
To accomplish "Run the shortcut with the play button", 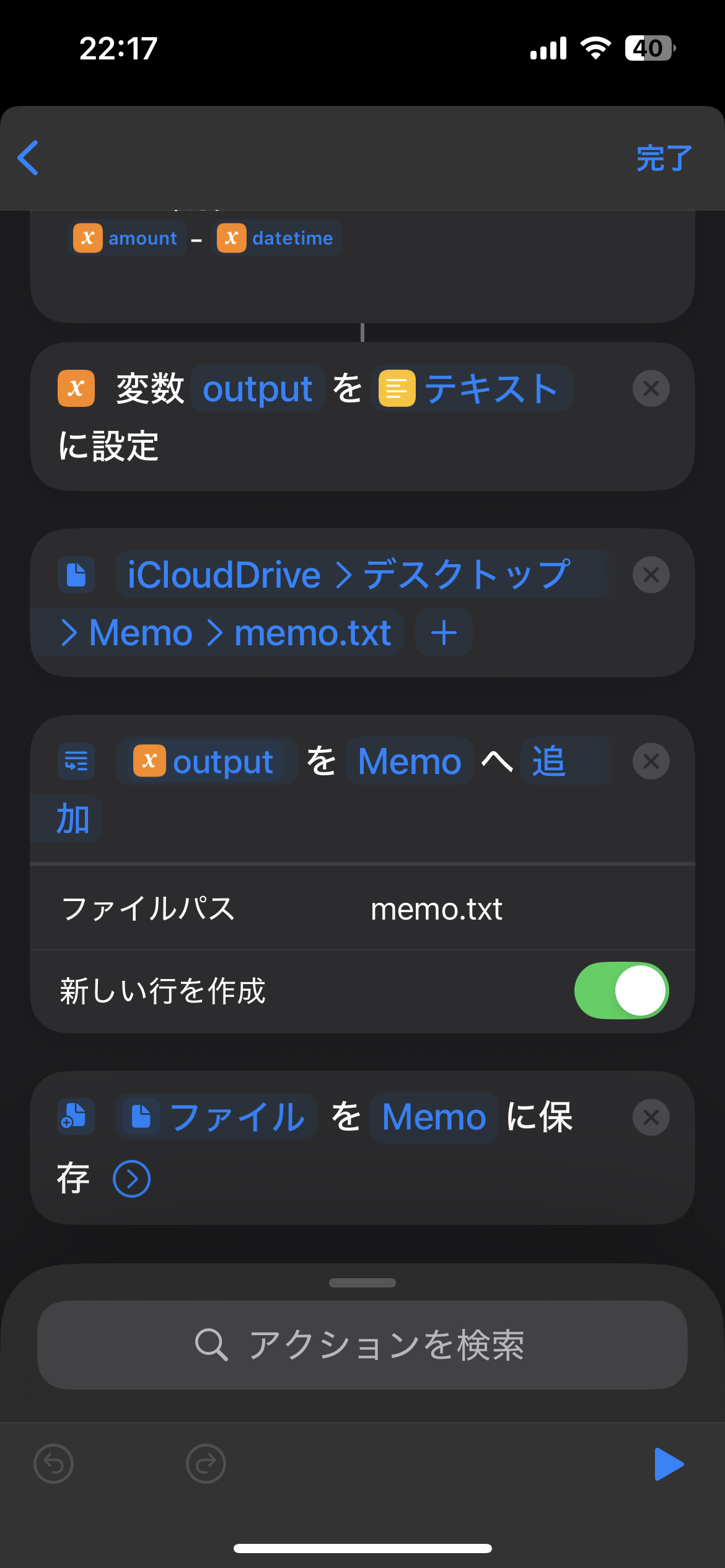I will coord(669,1464).
